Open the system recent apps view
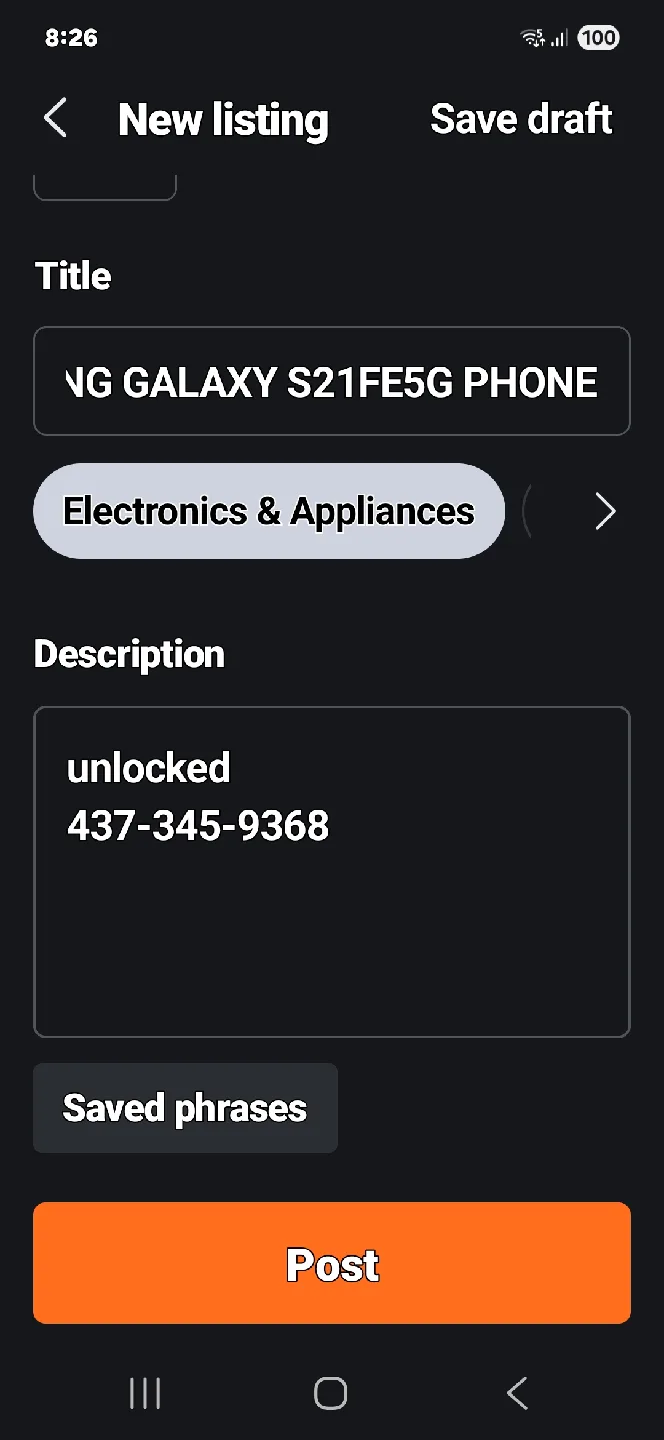 click(145, 1393)
